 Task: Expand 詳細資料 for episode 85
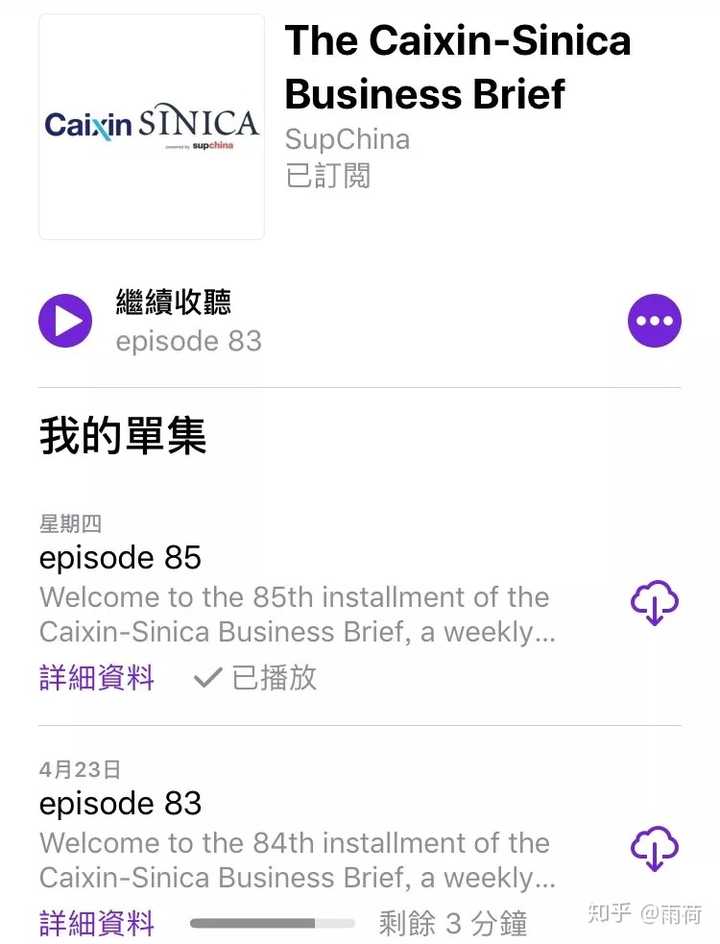point(95,678)
